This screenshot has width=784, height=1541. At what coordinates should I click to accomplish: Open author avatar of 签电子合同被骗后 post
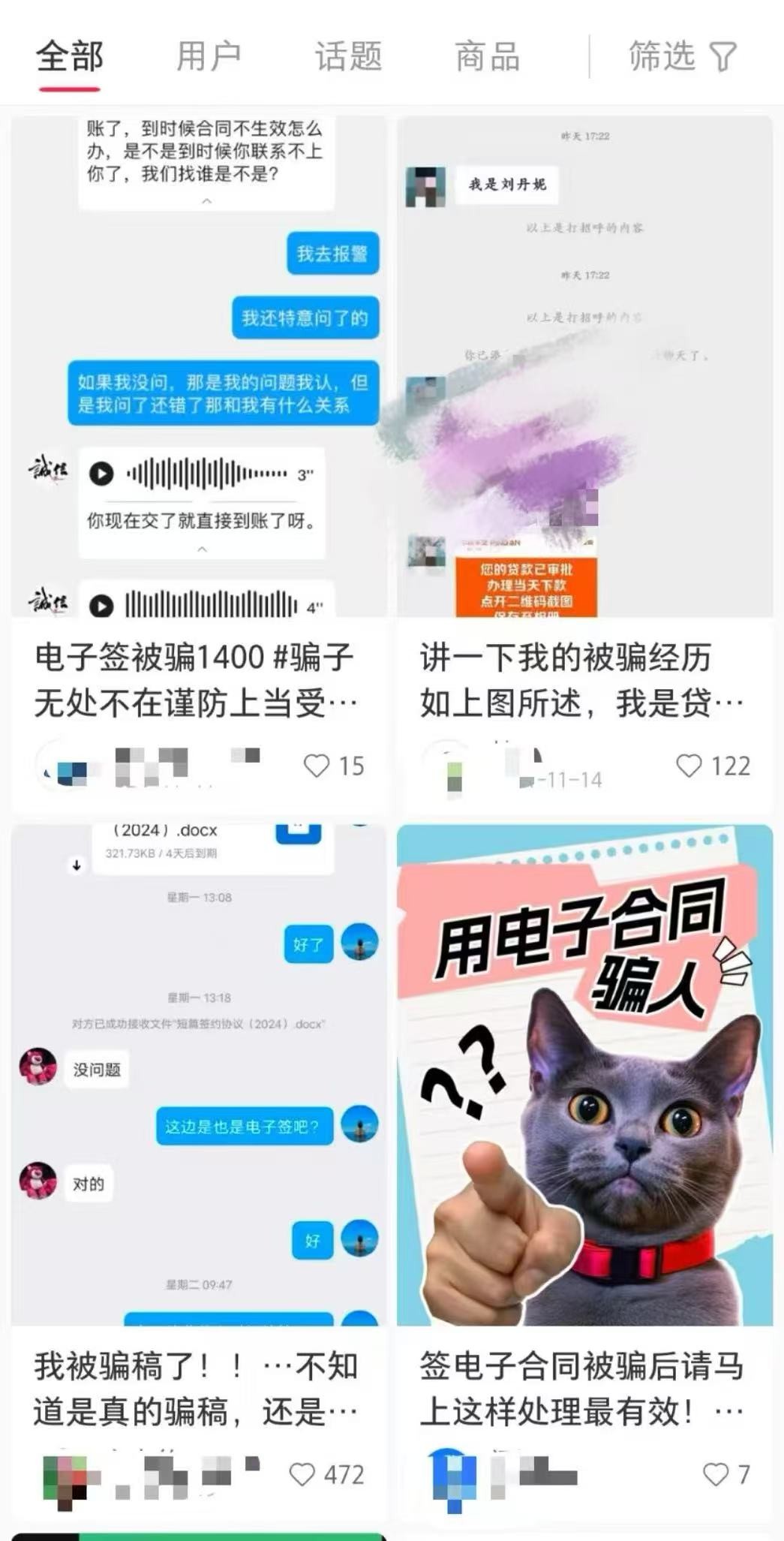(452, 1476)
